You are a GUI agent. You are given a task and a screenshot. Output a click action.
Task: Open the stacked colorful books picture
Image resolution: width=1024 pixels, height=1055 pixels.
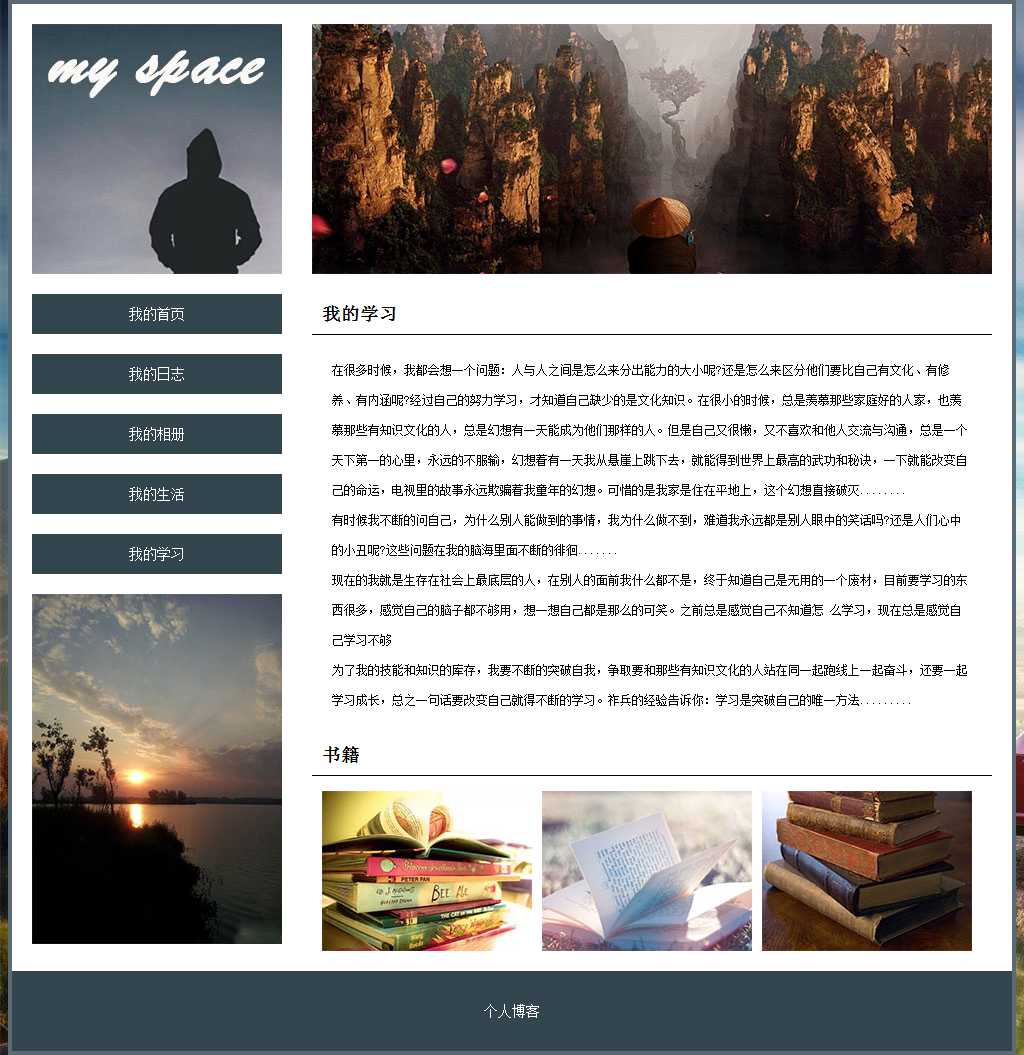pyautogui.click(x=427, y=871)
